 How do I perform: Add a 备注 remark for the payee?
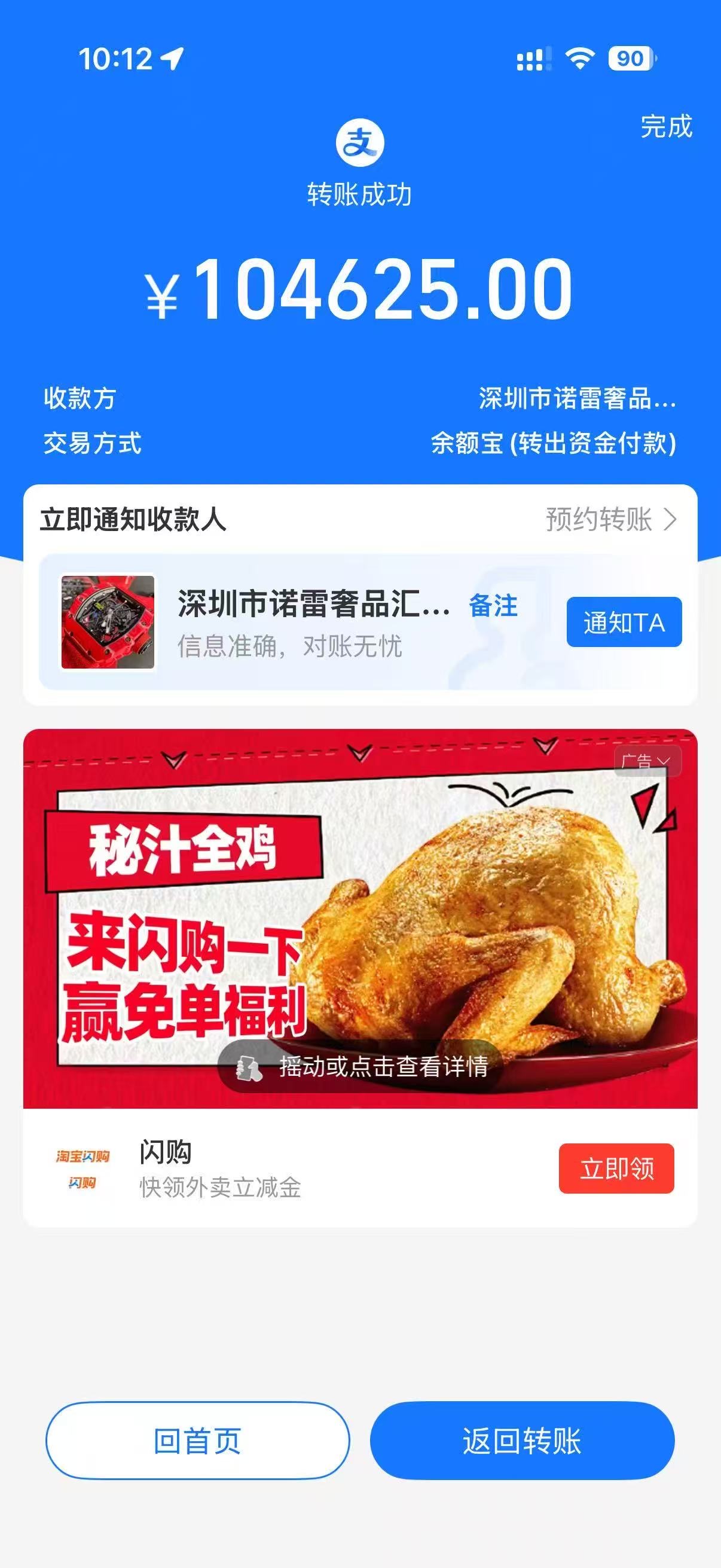[493, 606]
